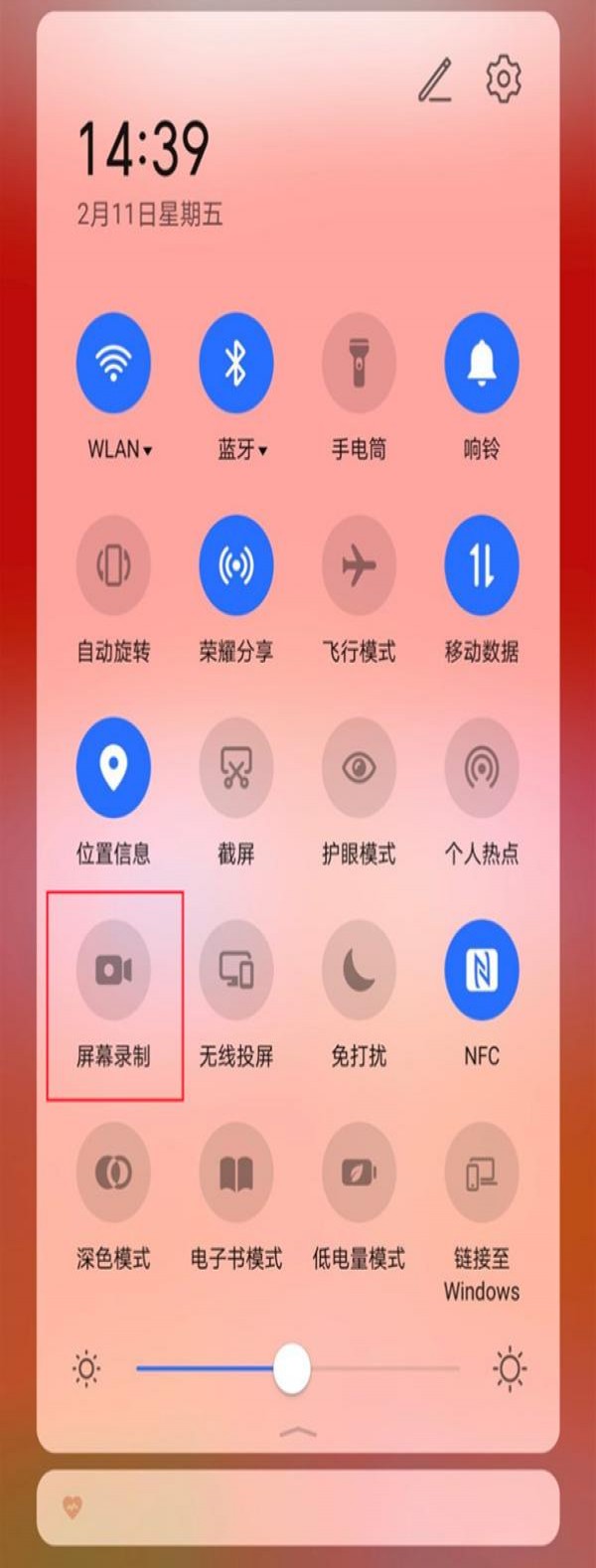Start 屏幕录制 screen recording
The height and width of the screenshot is (1568, 596).
click(113, 970)
